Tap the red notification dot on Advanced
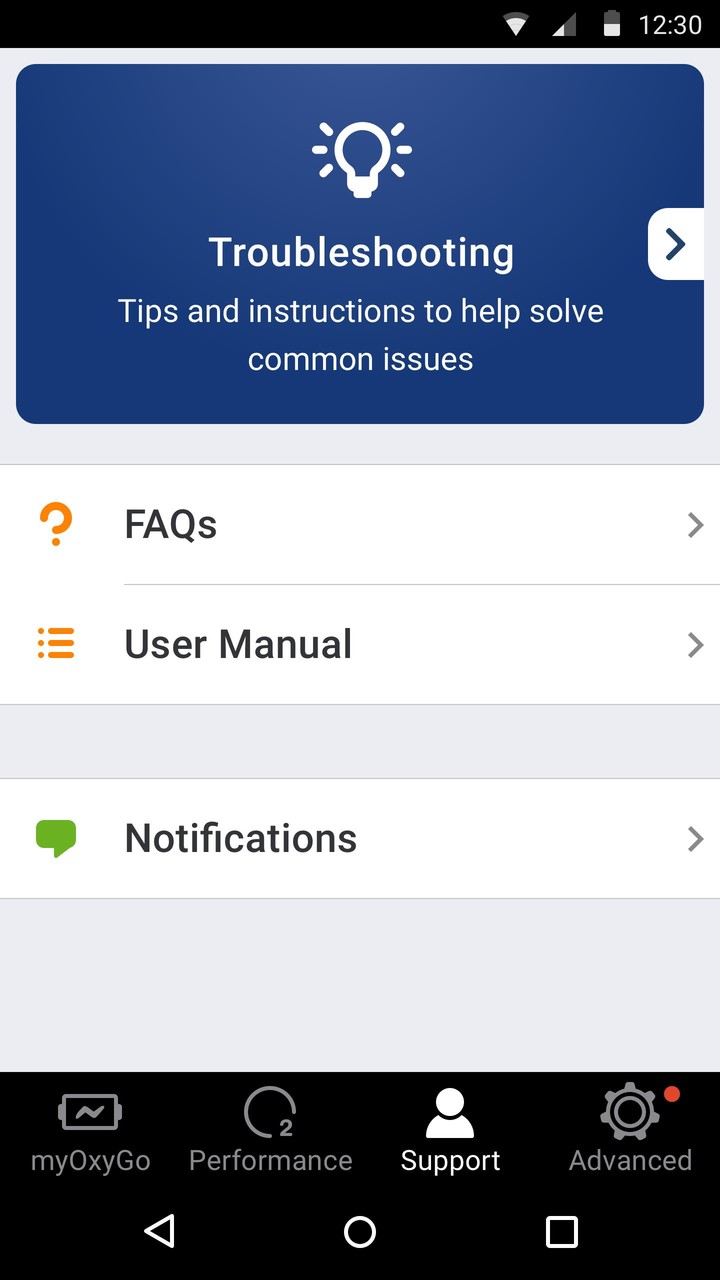The image size is (720, 1280). [674, 1095]
